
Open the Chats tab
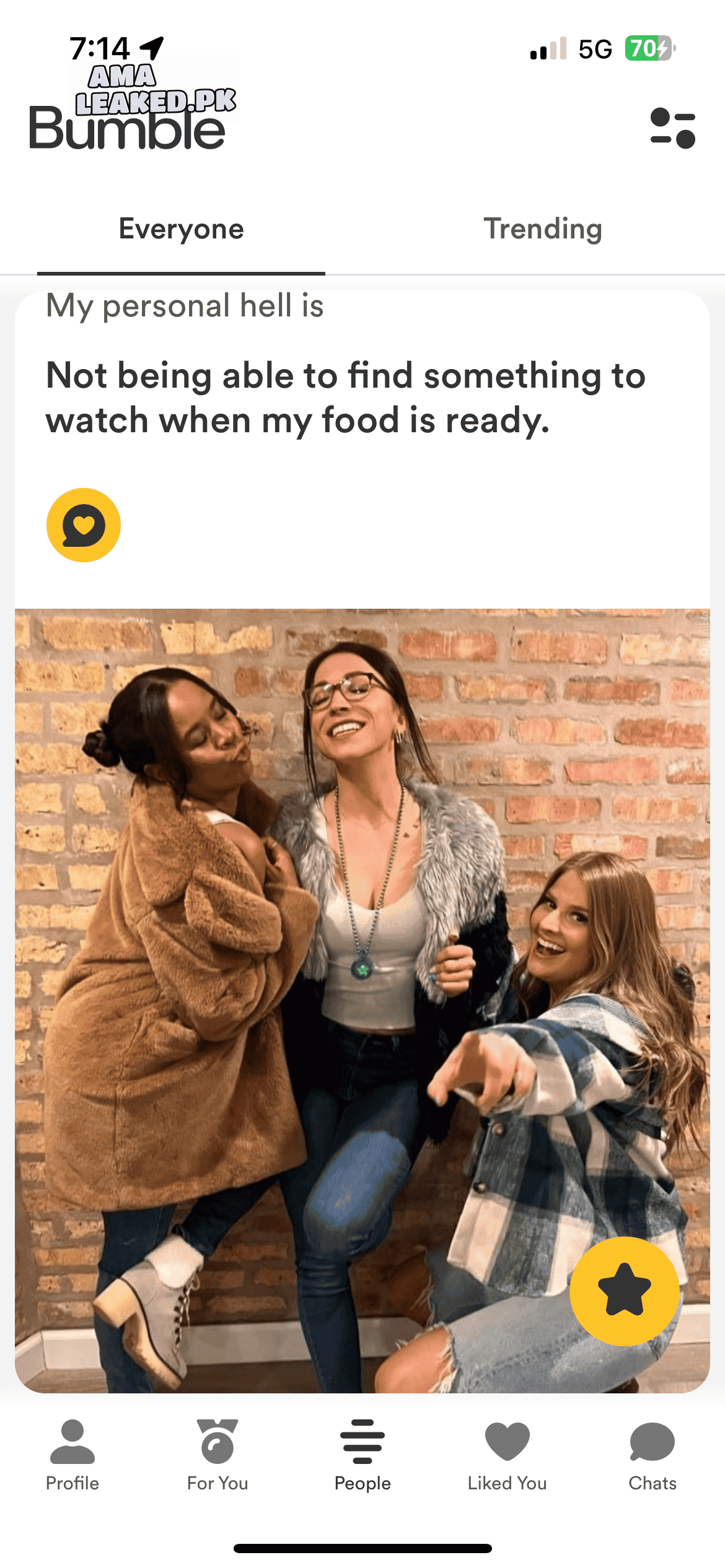click(x=652, y=1455)
